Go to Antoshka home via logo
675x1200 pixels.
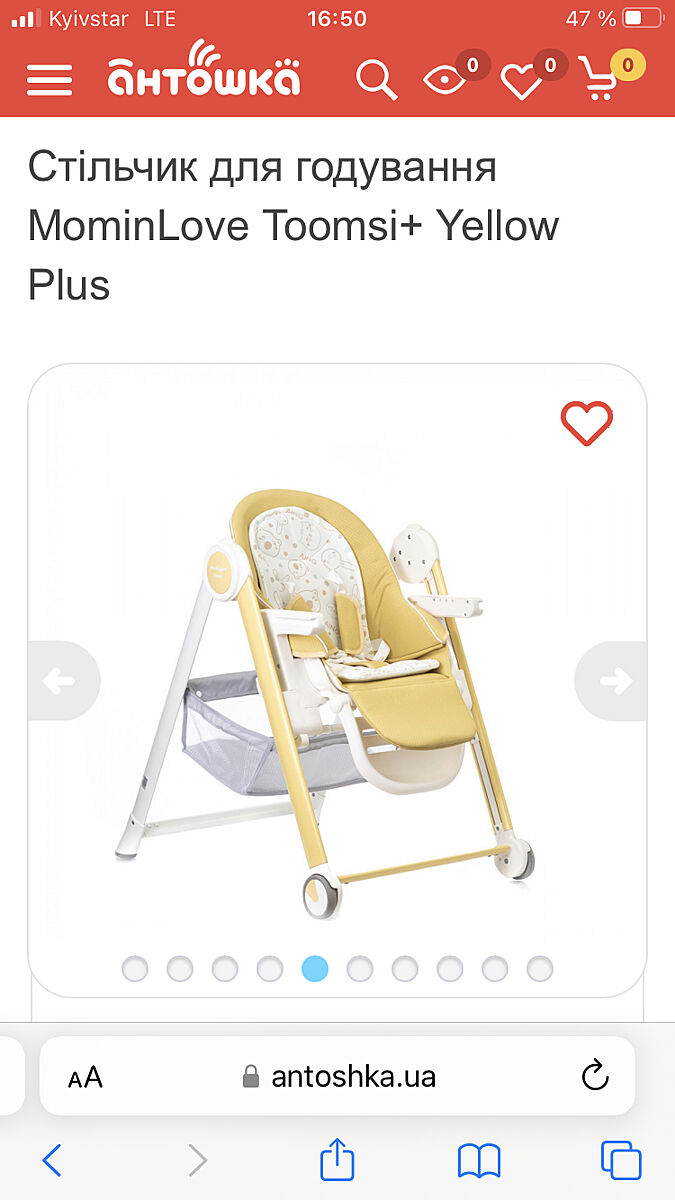pyautogui.click(x=204, y=73)
